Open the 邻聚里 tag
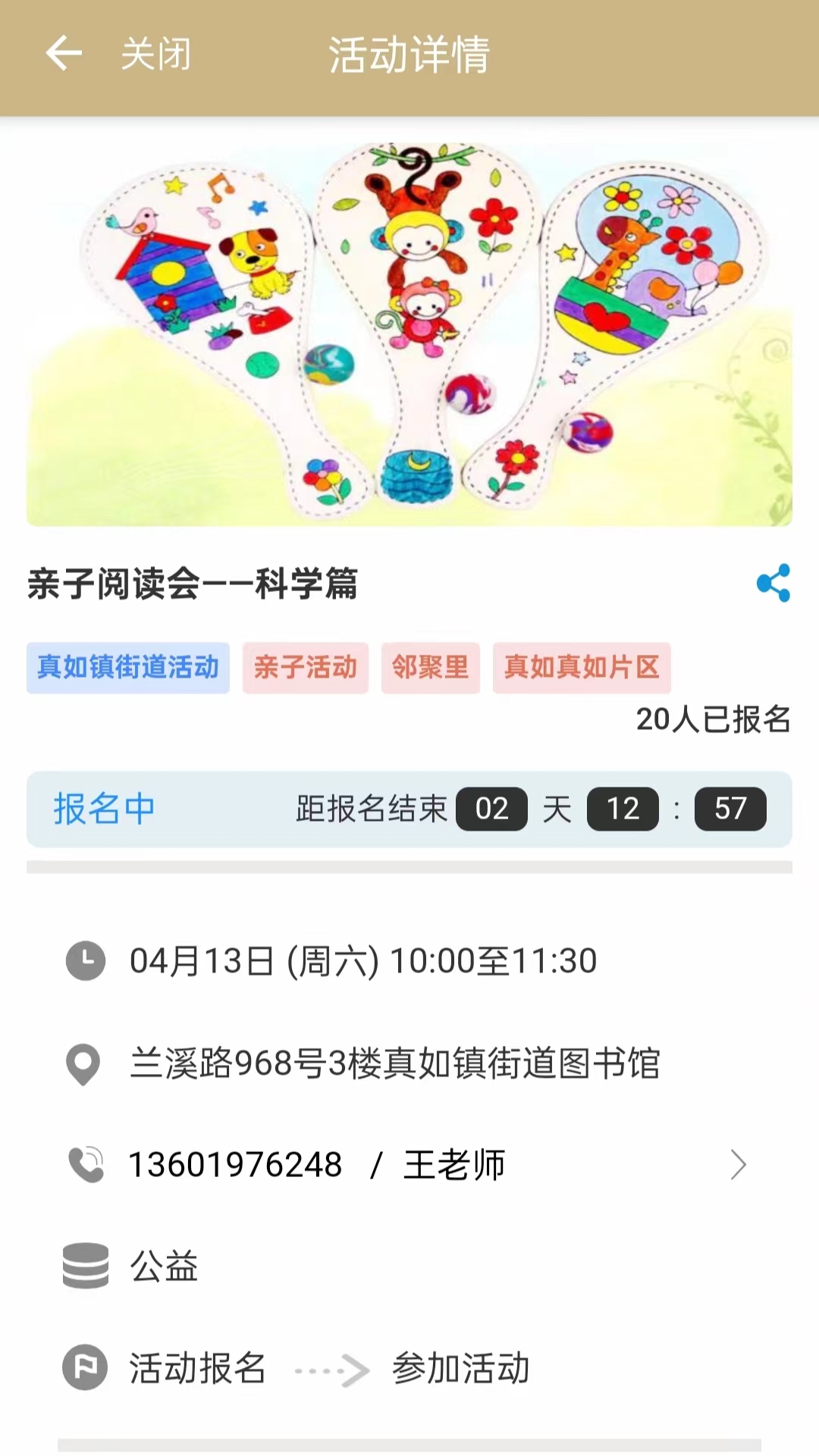 pyautogui.click(x=430, y=668)
